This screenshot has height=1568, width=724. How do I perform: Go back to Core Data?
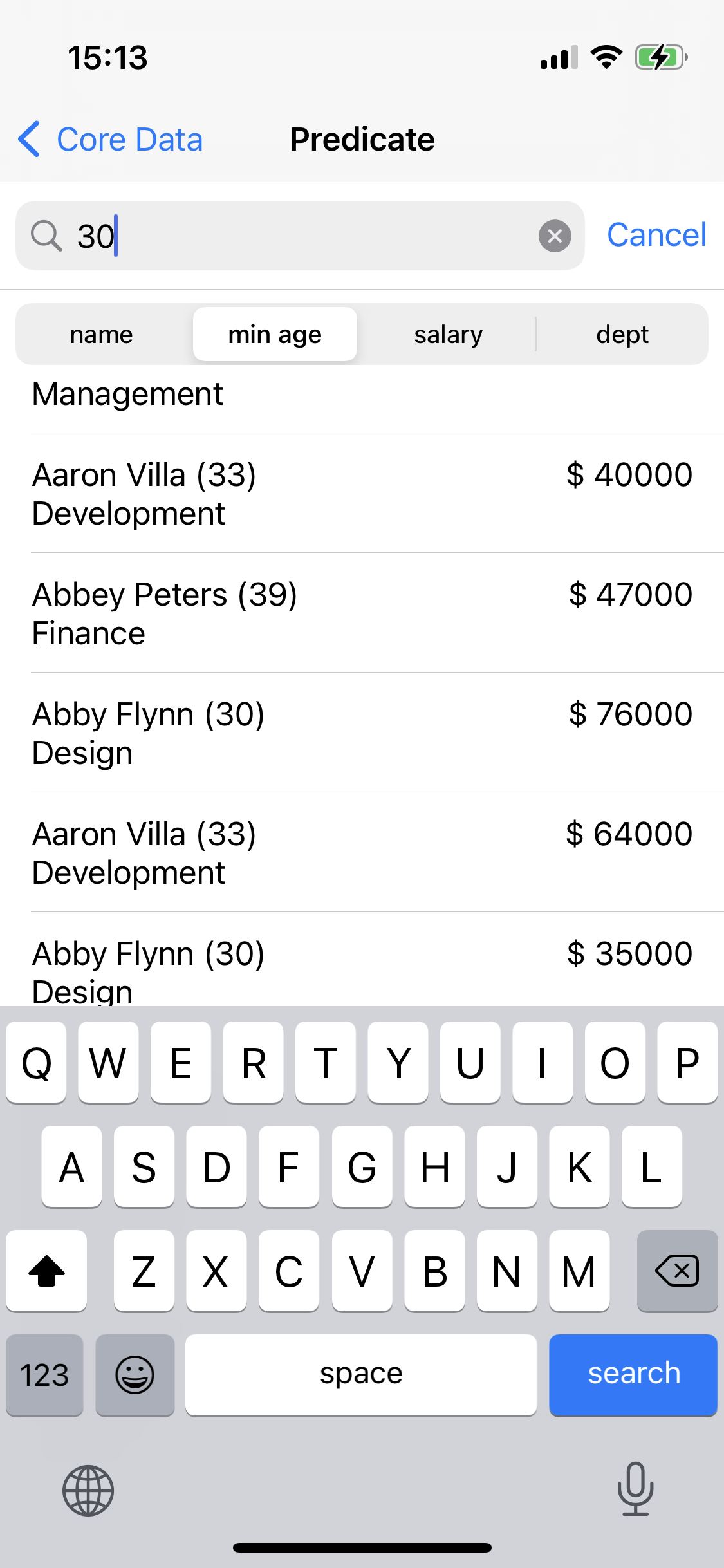tap(111, 139)
